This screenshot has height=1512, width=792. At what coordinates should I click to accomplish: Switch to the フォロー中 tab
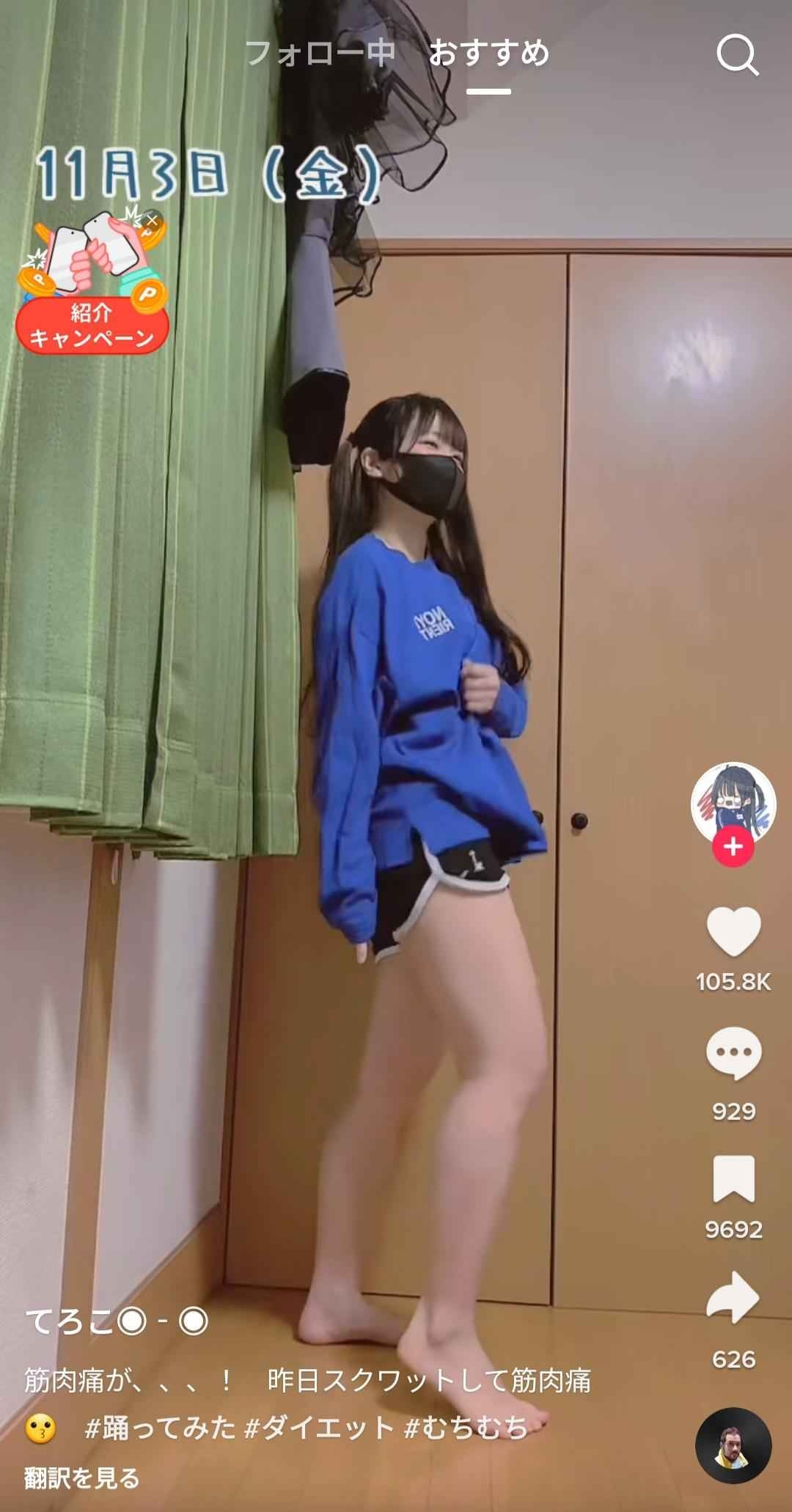tap(320, 54)
